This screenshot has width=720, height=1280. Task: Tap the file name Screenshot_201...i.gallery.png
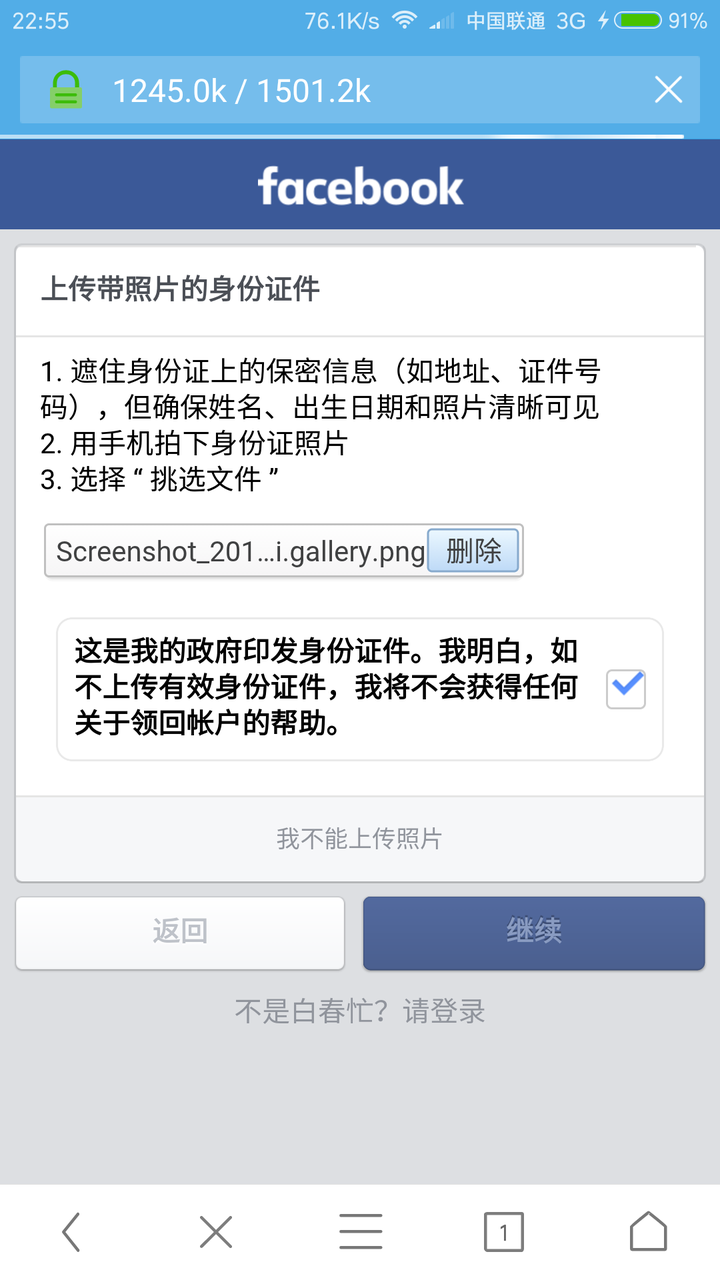pyautogui.click(x=235, y=551)
